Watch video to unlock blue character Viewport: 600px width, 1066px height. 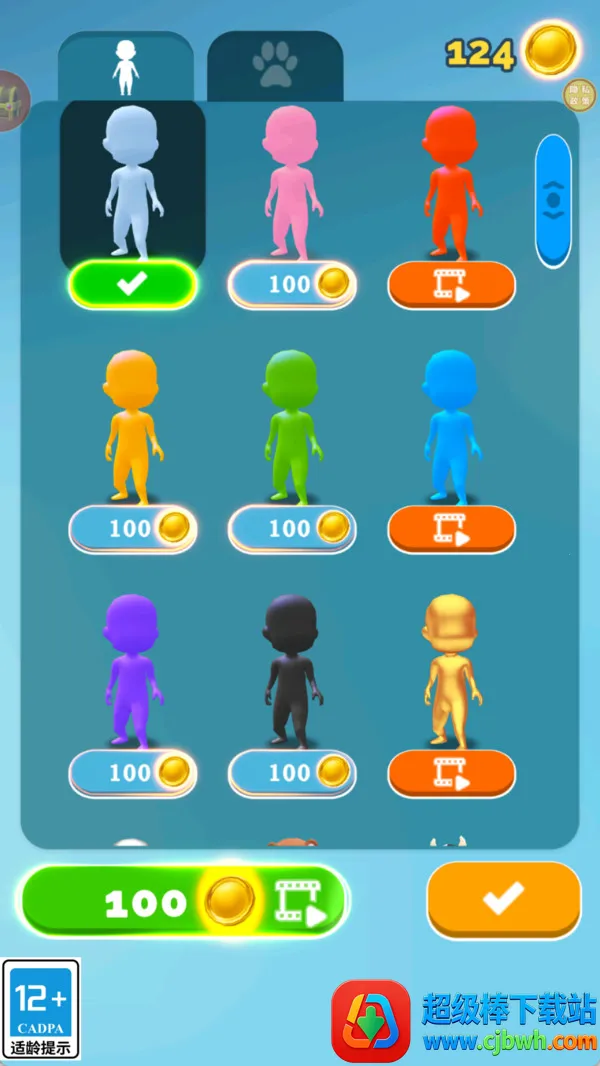point(451,529)
